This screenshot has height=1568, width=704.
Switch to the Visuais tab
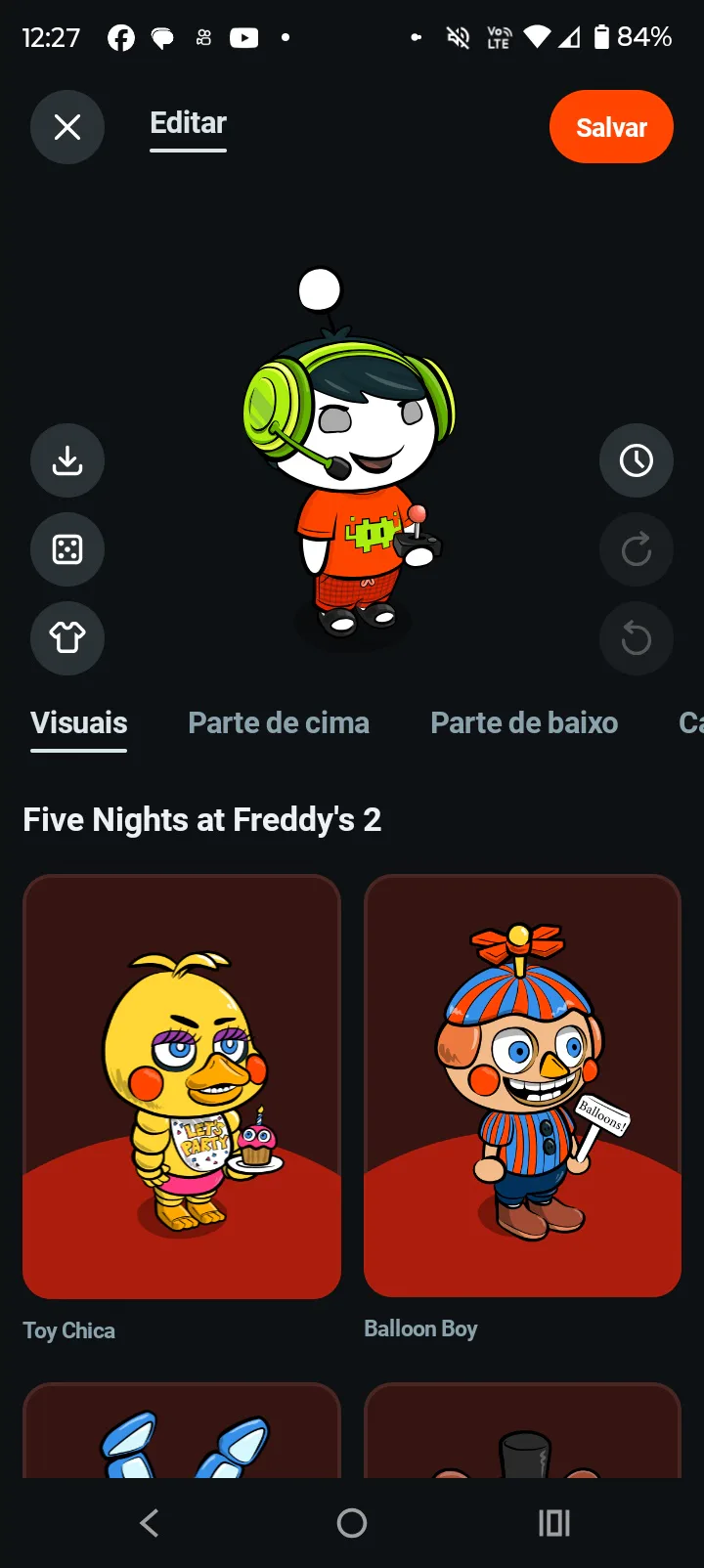click(x=79, y=723)
